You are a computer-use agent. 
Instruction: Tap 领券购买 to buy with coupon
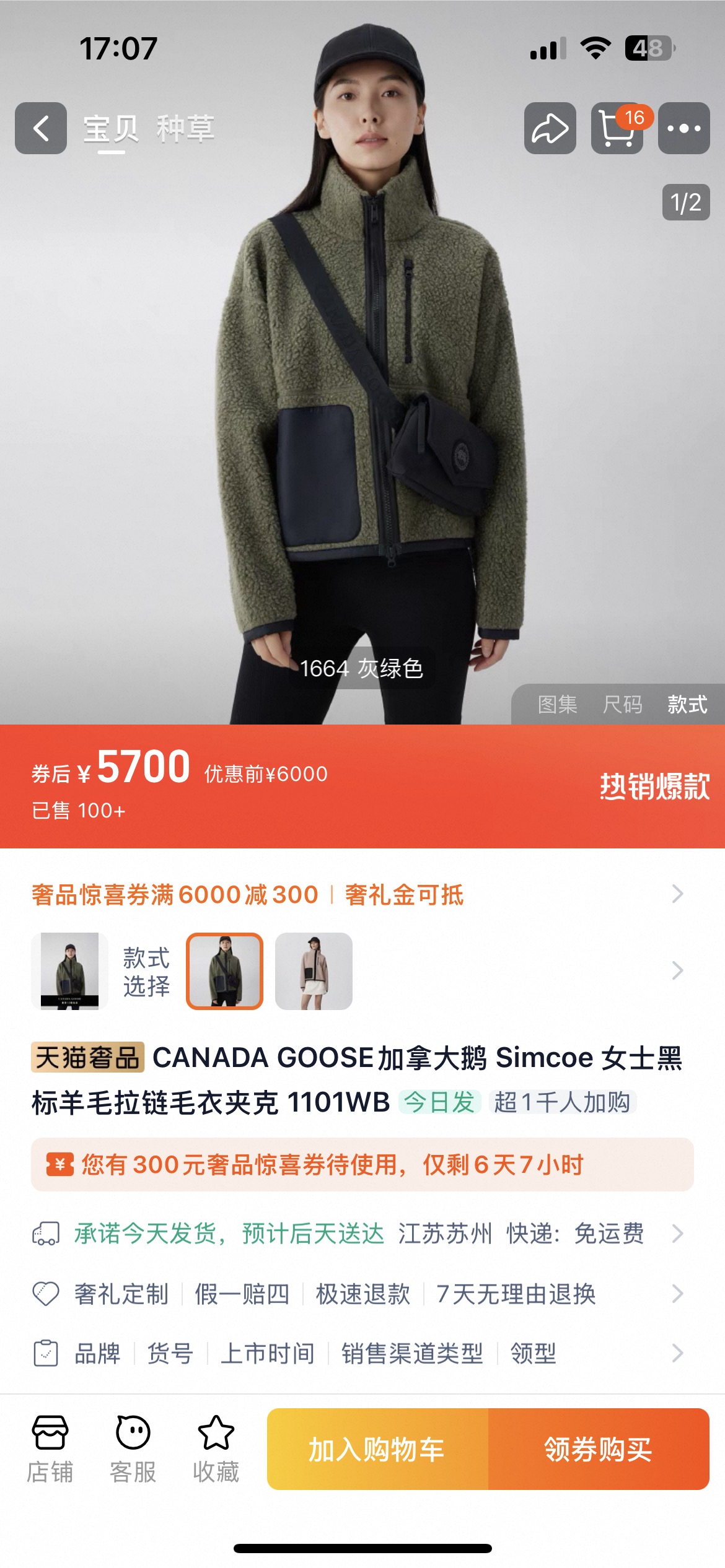(598, 1449)
